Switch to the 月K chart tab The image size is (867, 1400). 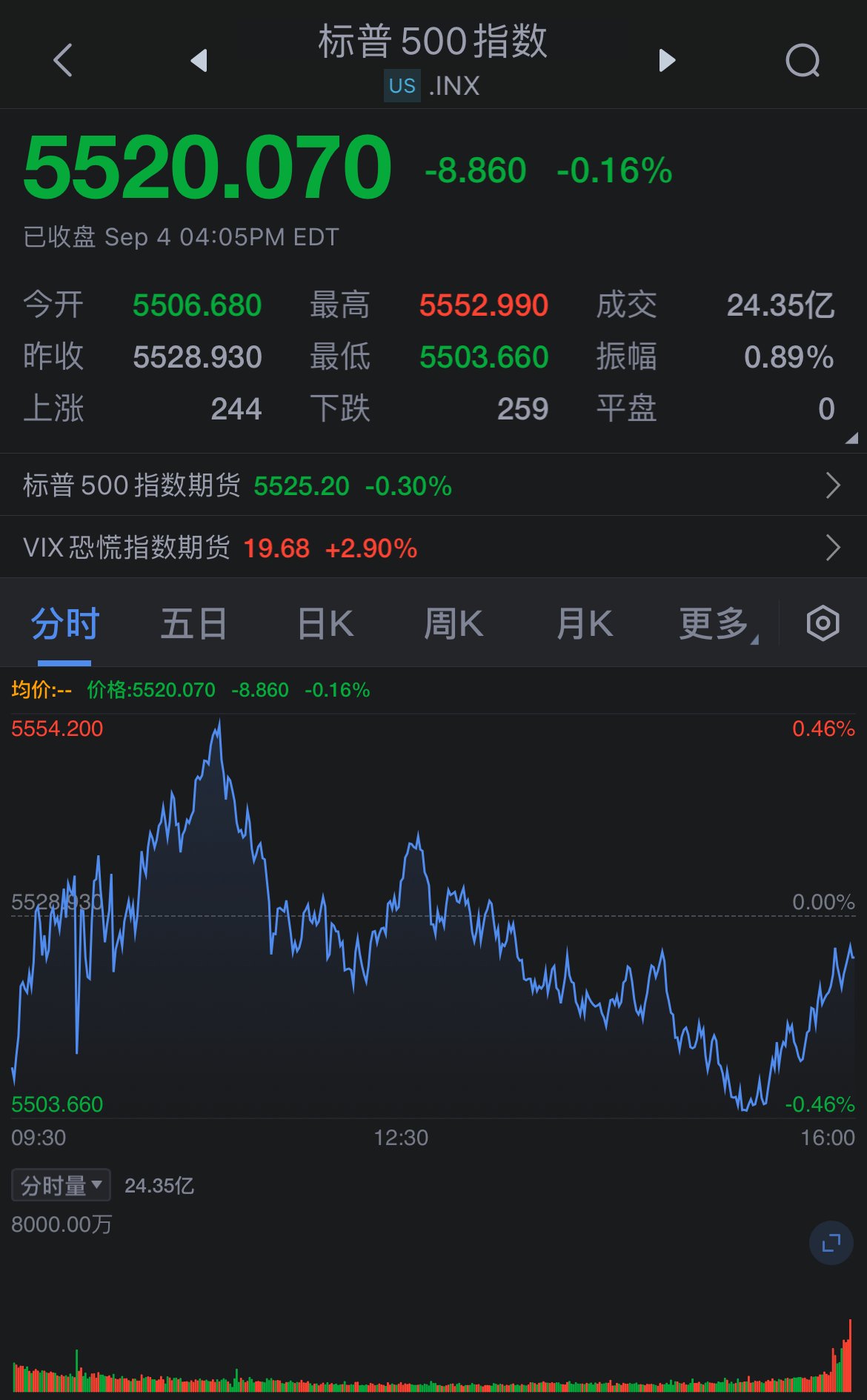(585, 624)
